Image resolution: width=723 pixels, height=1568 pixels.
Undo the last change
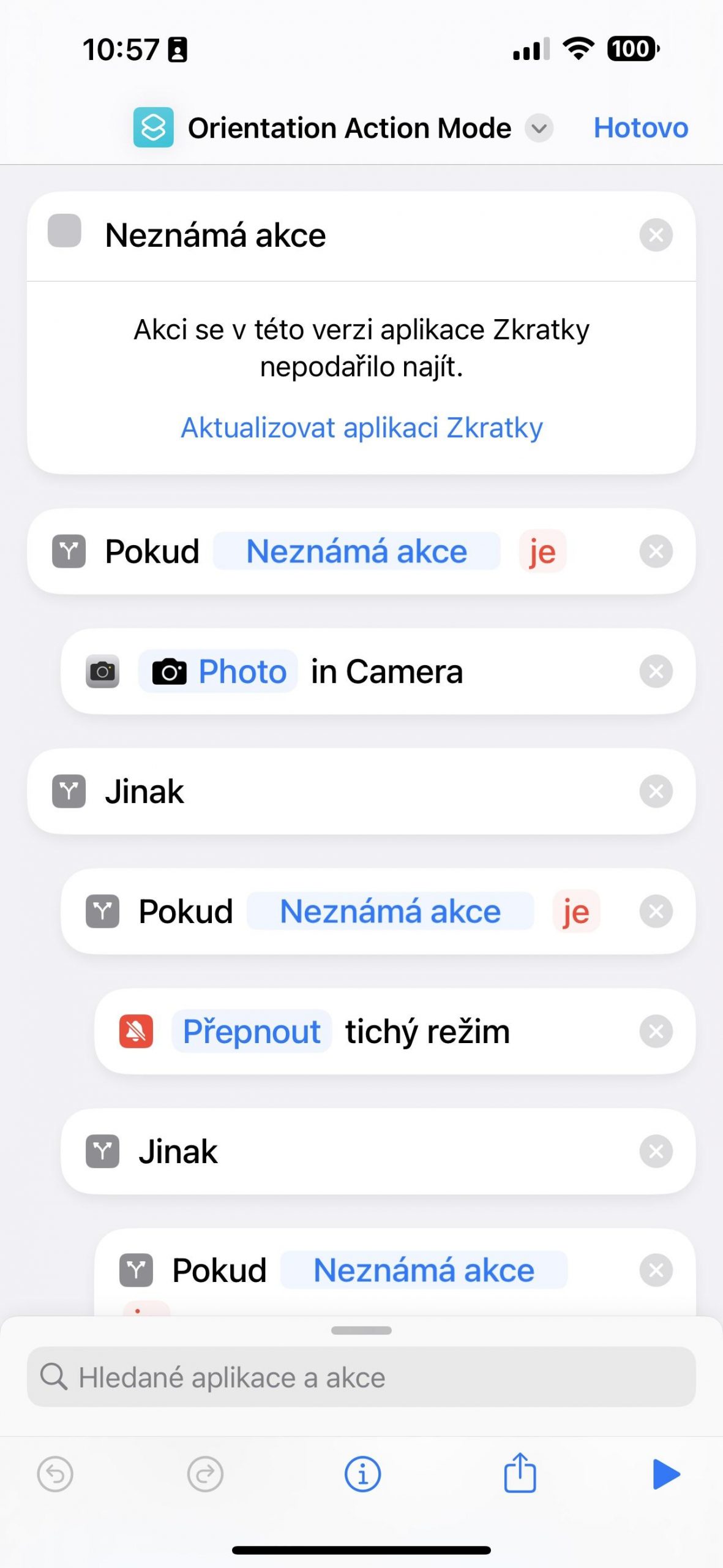pos(55,1474)
